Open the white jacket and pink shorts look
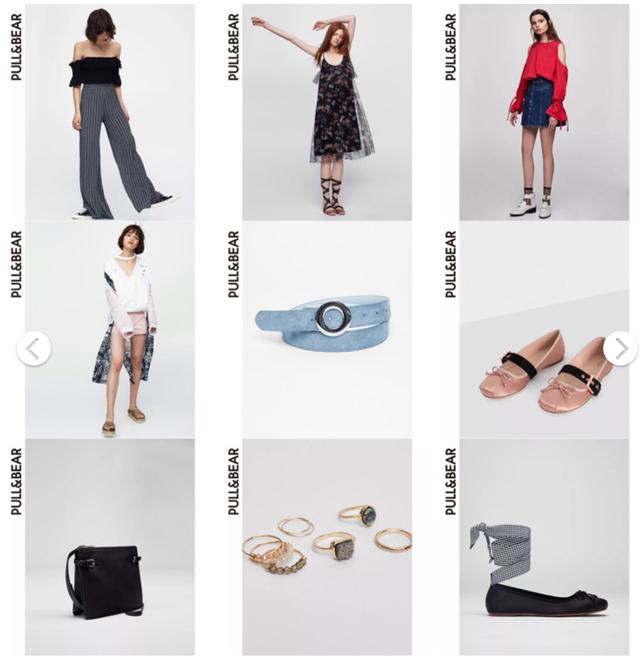 125,330
